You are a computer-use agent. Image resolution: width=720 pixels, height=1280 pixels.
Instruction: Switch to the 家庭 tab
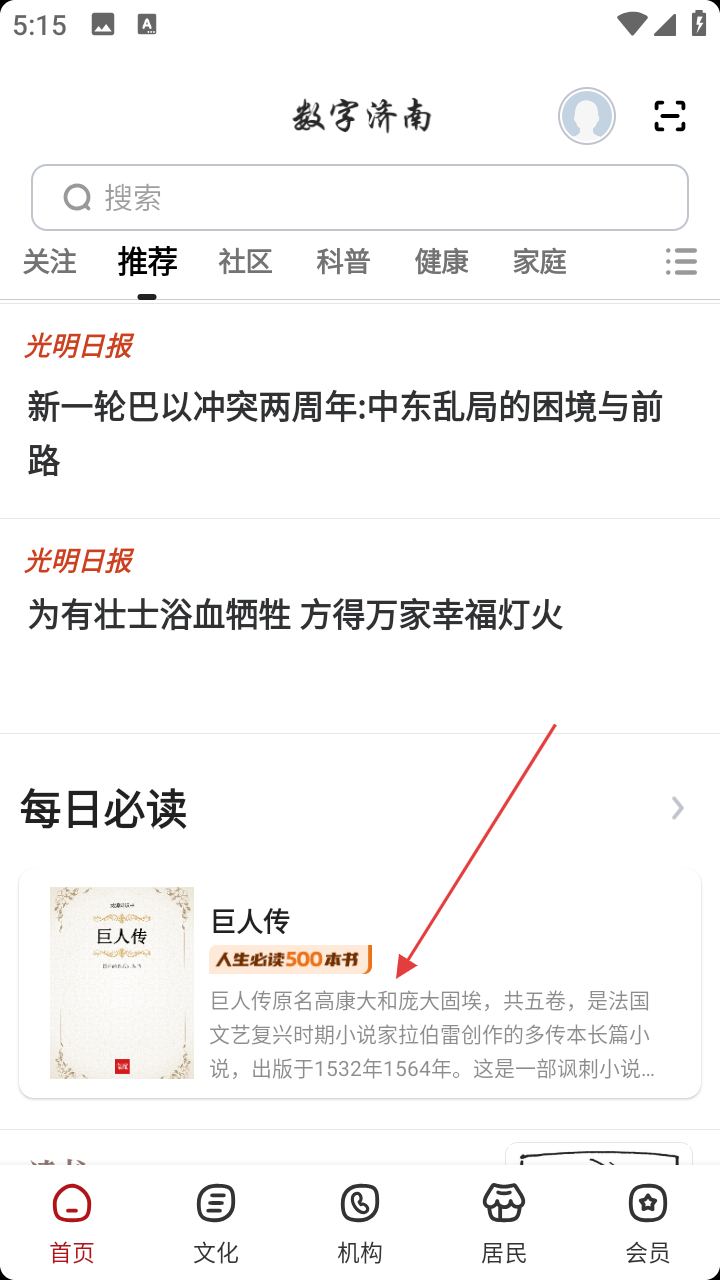click(x=539, y=262)
